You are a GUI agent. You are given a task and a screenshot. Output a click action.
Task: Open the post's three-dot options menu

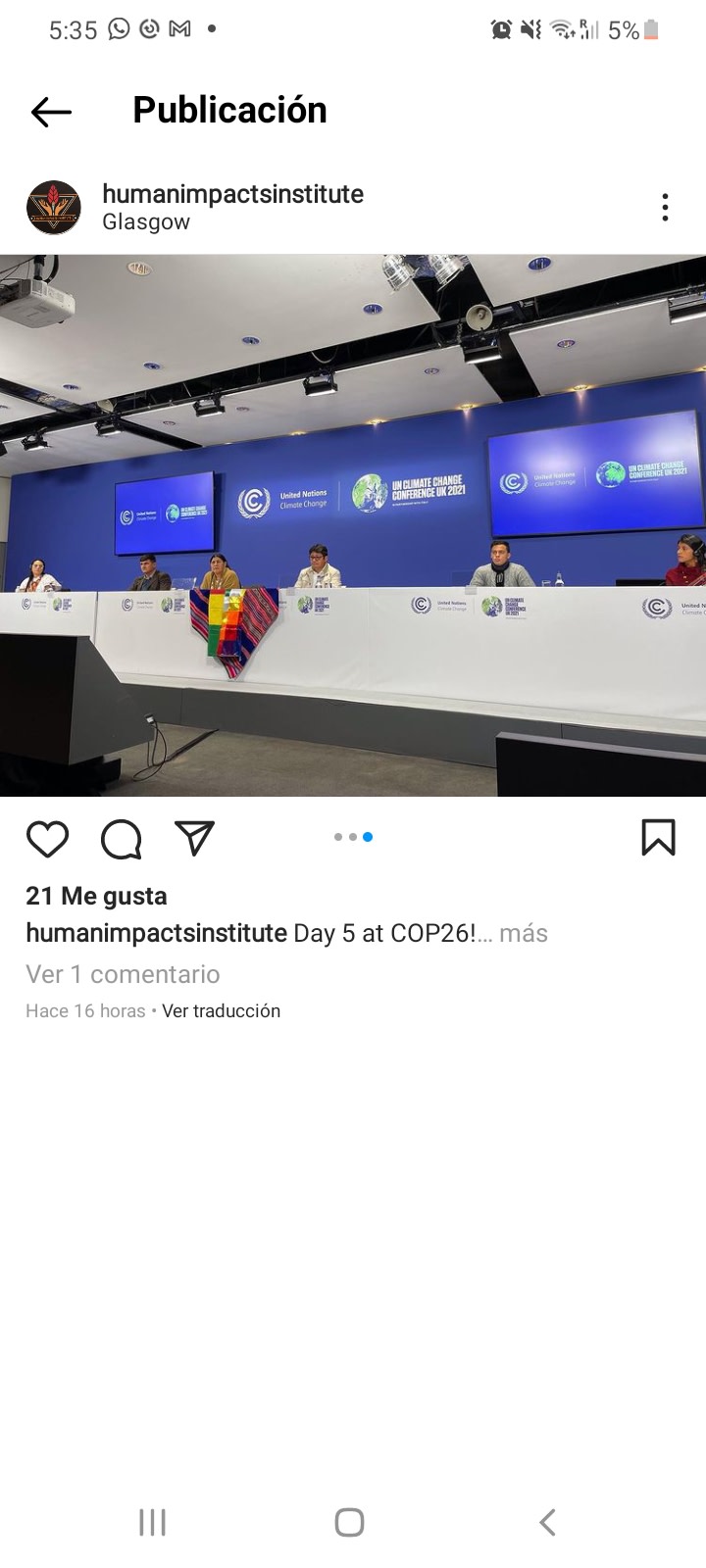[665, 207]
